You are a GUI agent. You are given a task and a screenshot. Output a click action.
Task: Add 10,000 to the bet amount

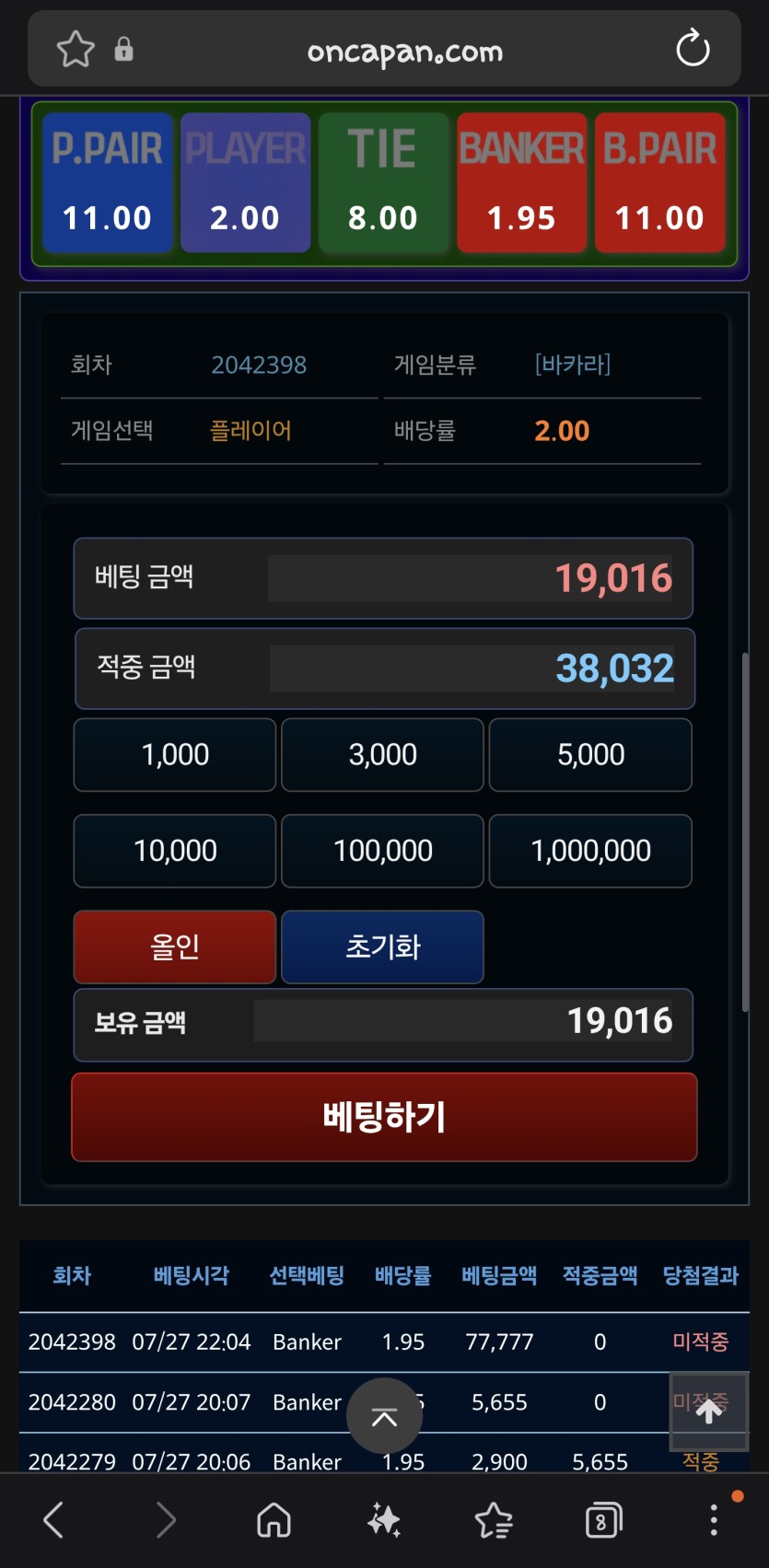(175, 851)
